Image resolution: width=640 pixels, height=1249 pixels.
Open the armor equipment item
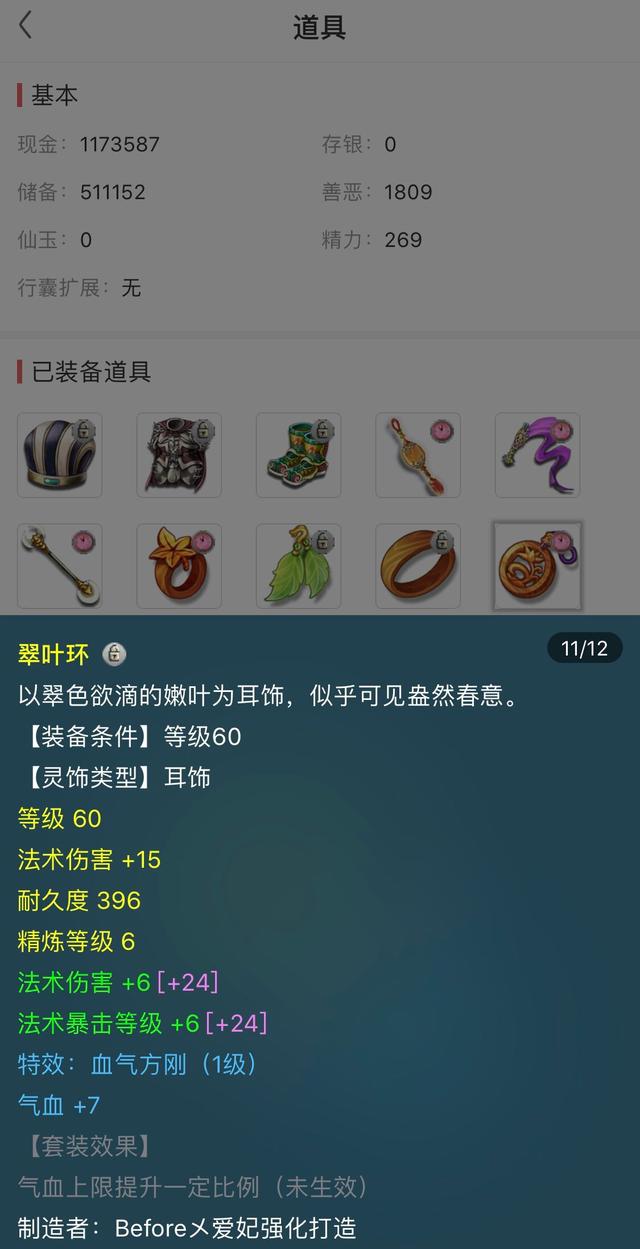(x=179, y=455)
